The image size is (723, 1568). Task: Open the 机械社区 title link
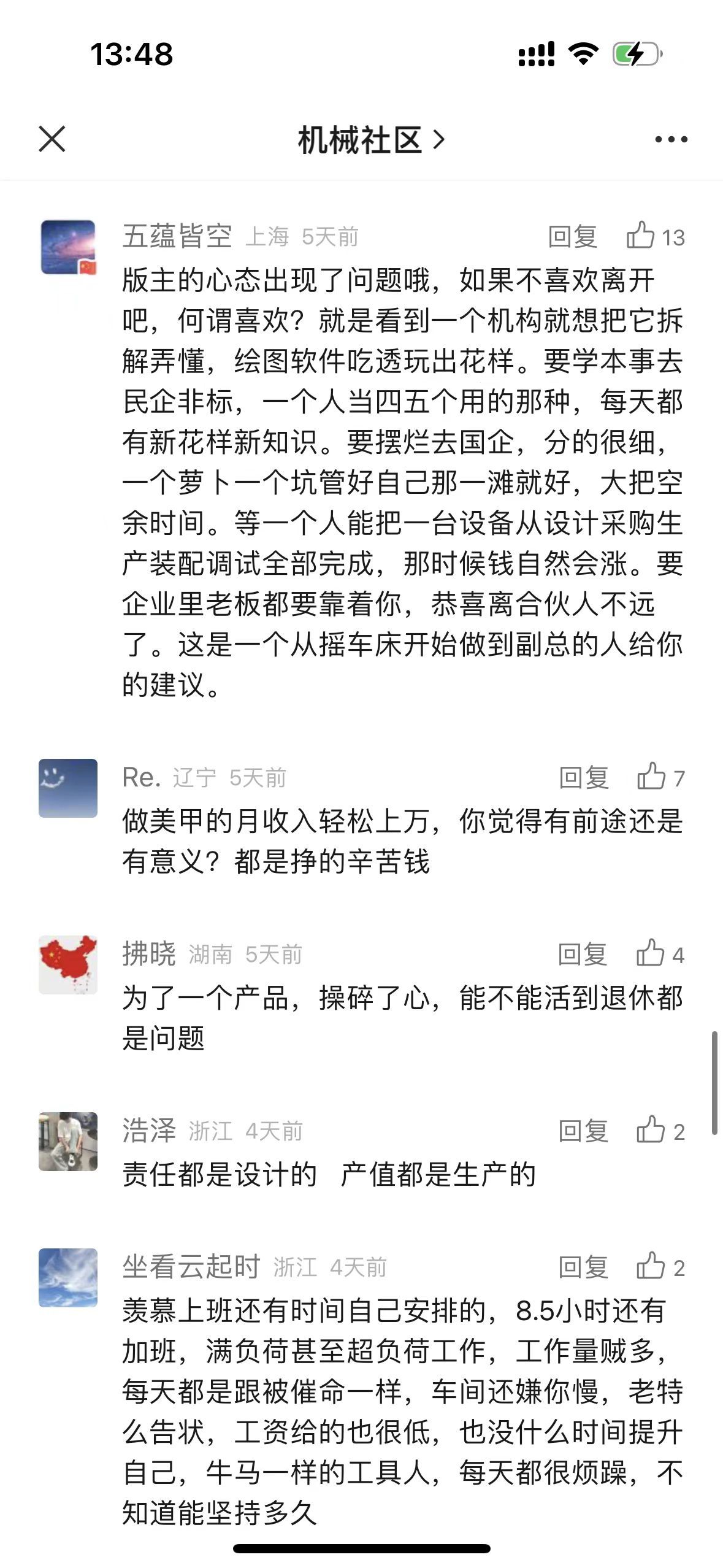coord(370,140)
